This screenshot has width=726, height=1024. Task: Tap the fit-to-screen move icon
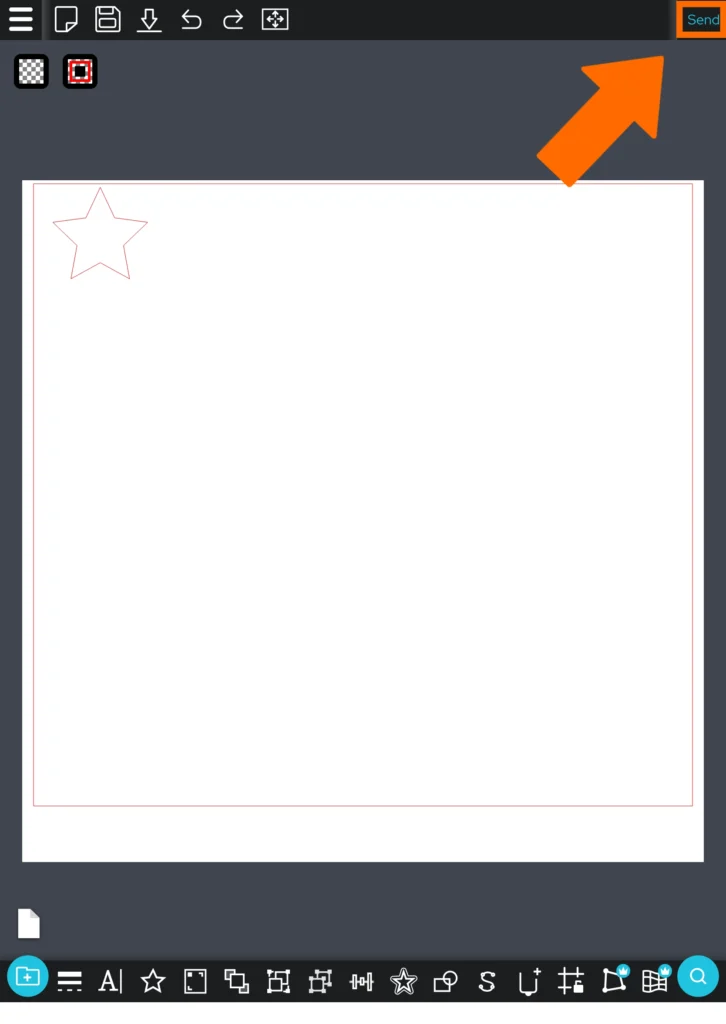[x=275, y=19]
